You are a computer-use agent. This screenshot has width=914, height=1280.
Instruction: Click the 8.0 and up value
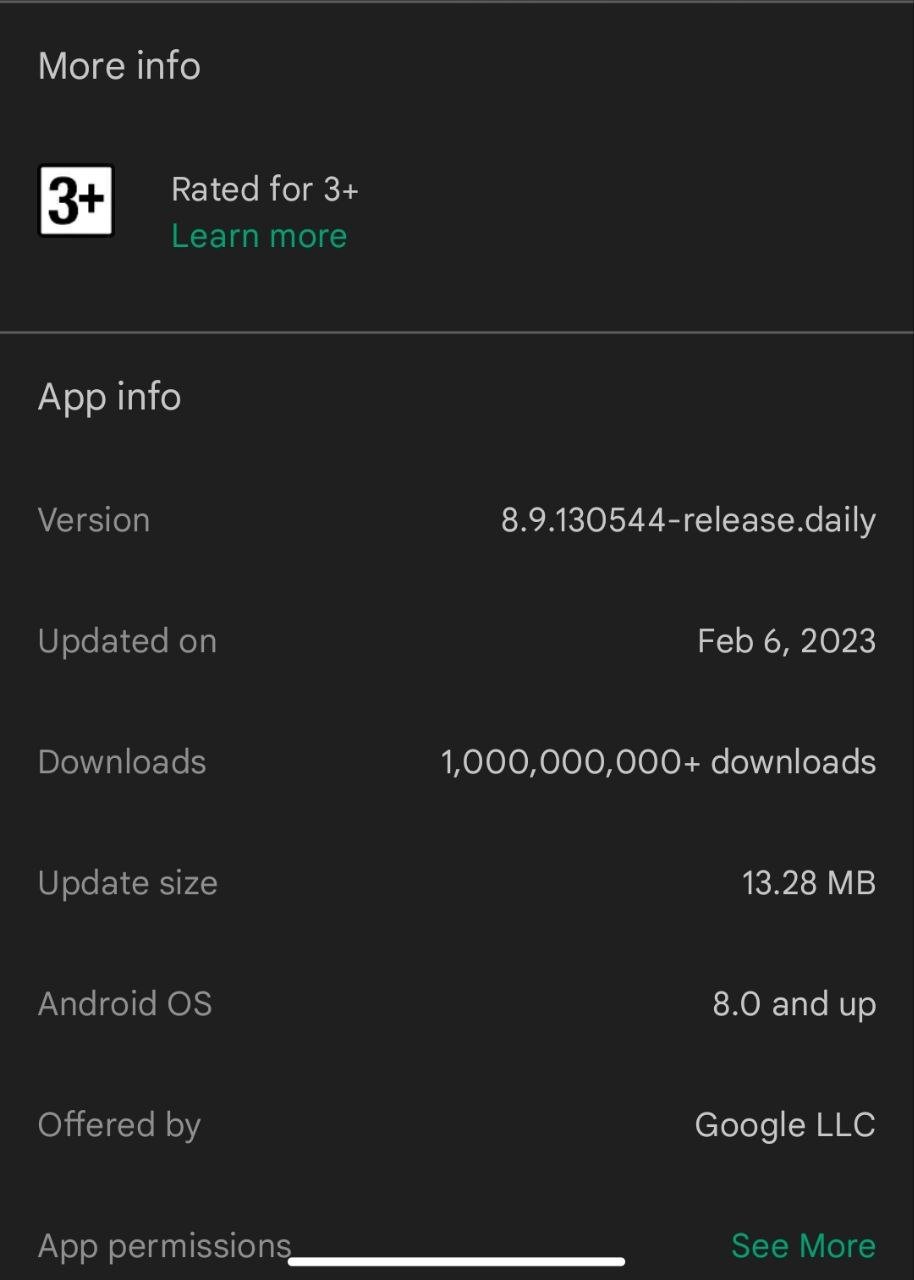point(794,1003)
